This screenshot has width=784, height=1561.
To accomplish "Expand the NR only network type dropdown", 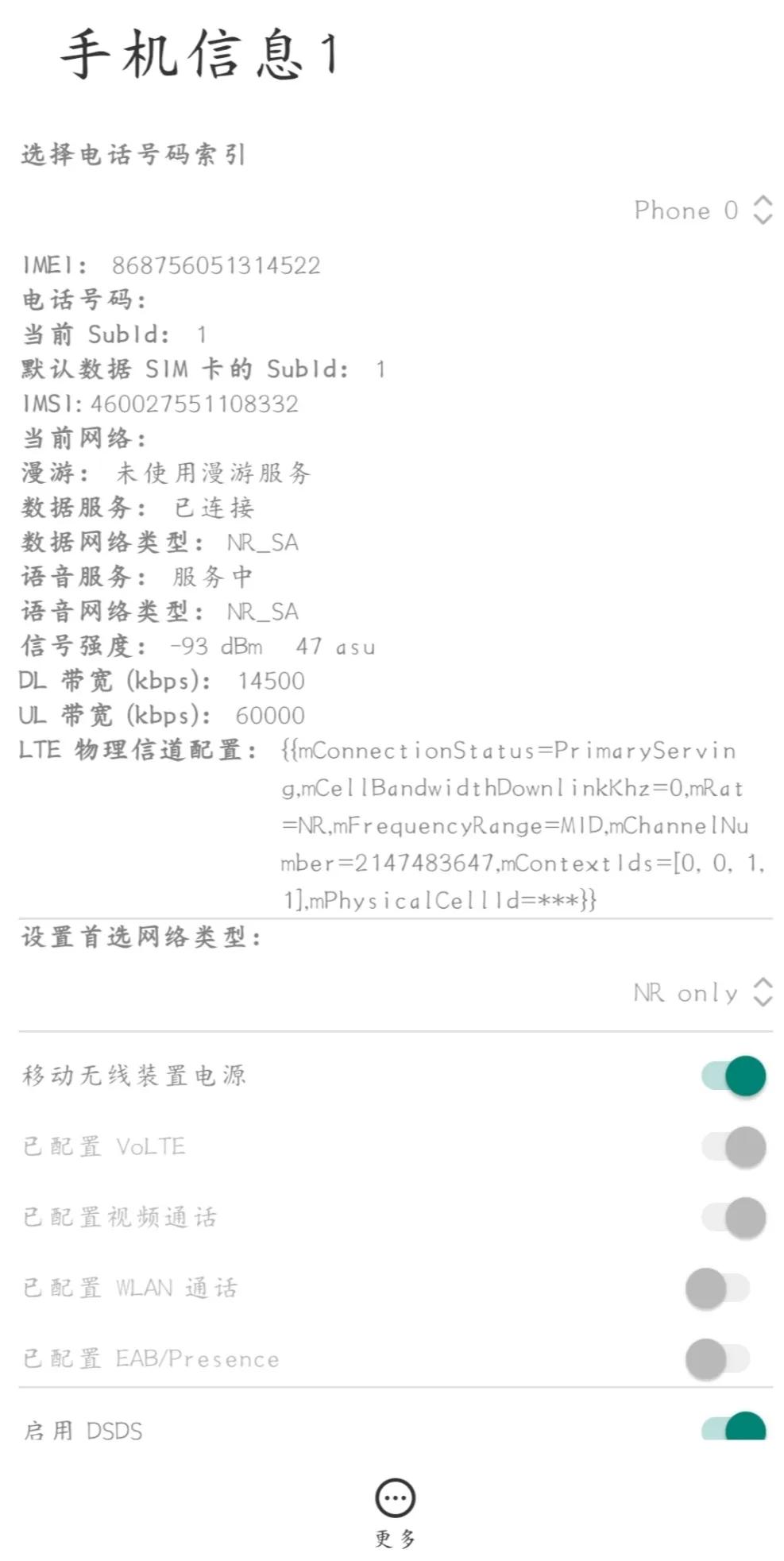I will [699, 992].
